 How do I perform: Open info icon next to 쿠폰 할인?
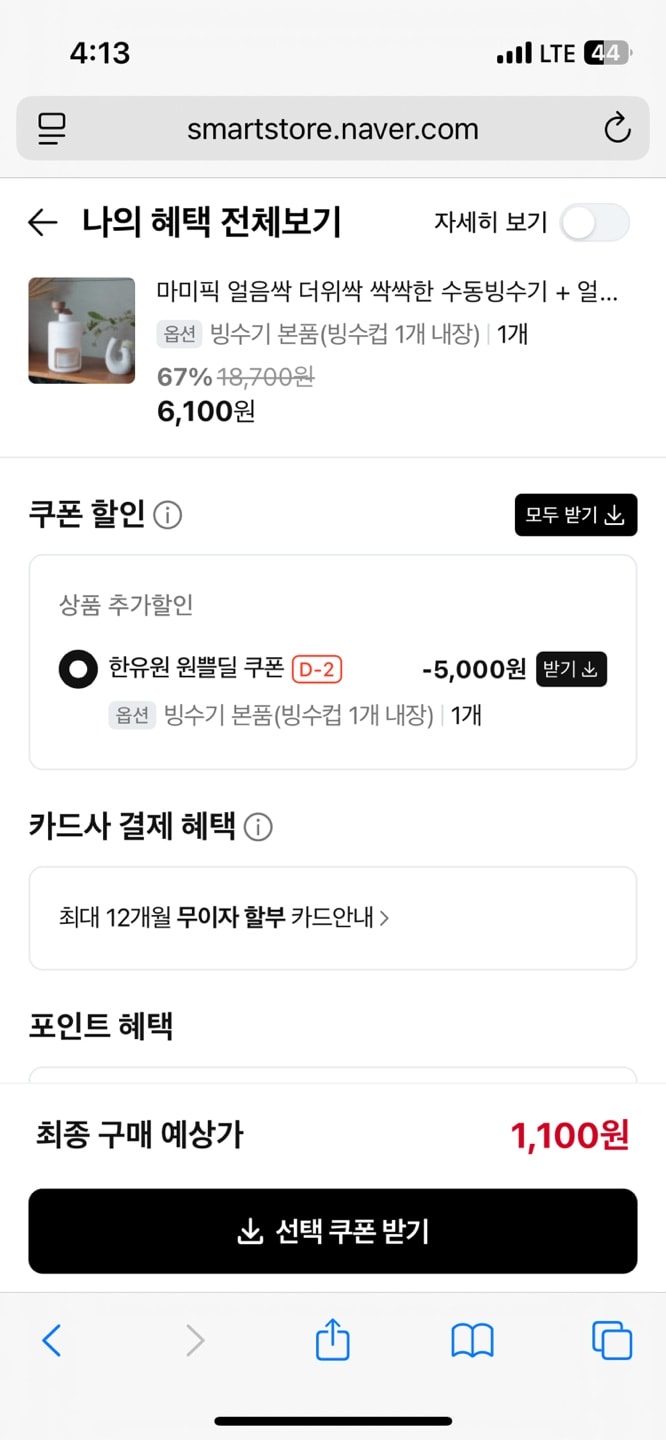[x=168, y=516]
